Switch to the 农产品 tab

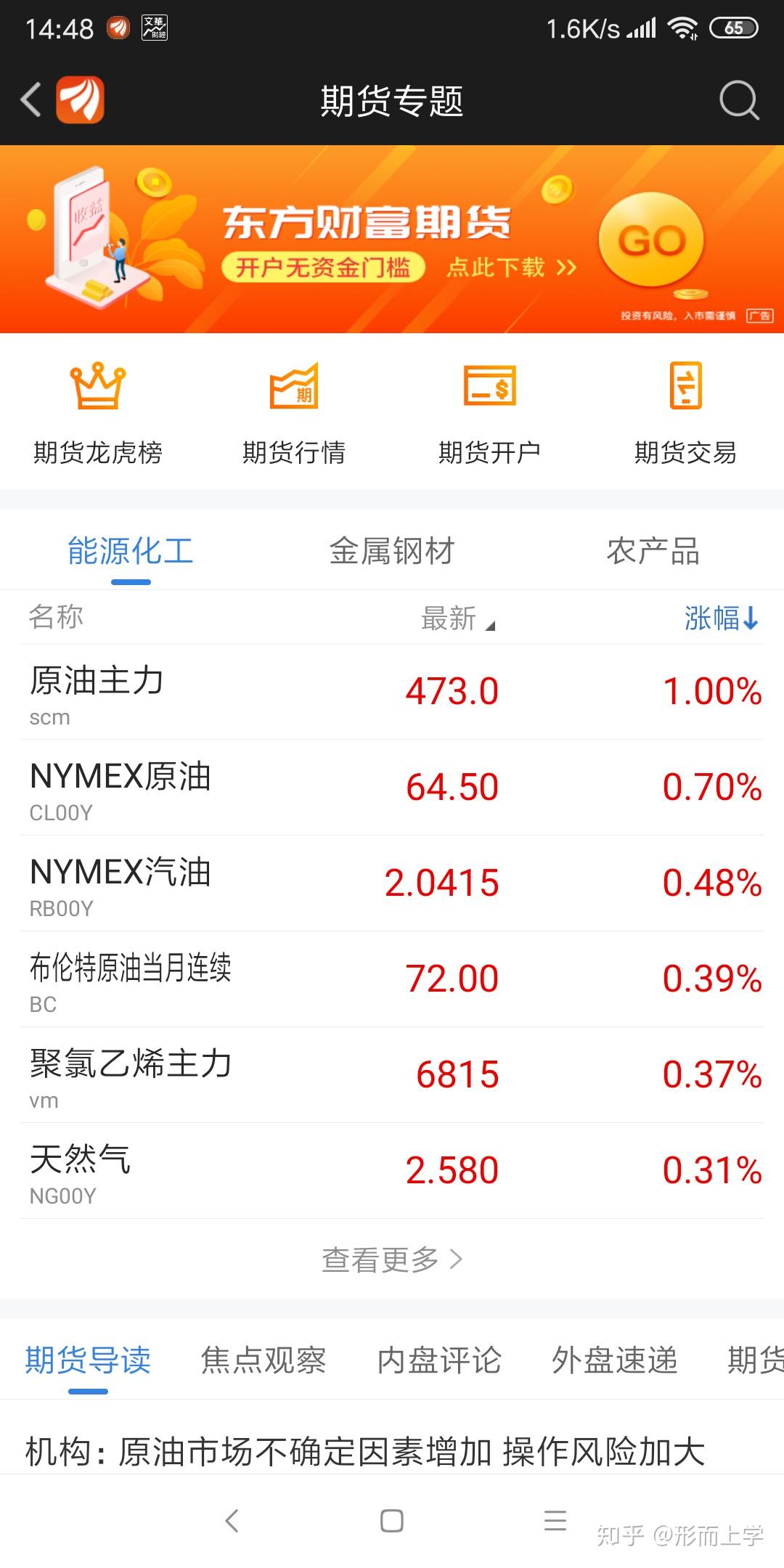(652, 552)
